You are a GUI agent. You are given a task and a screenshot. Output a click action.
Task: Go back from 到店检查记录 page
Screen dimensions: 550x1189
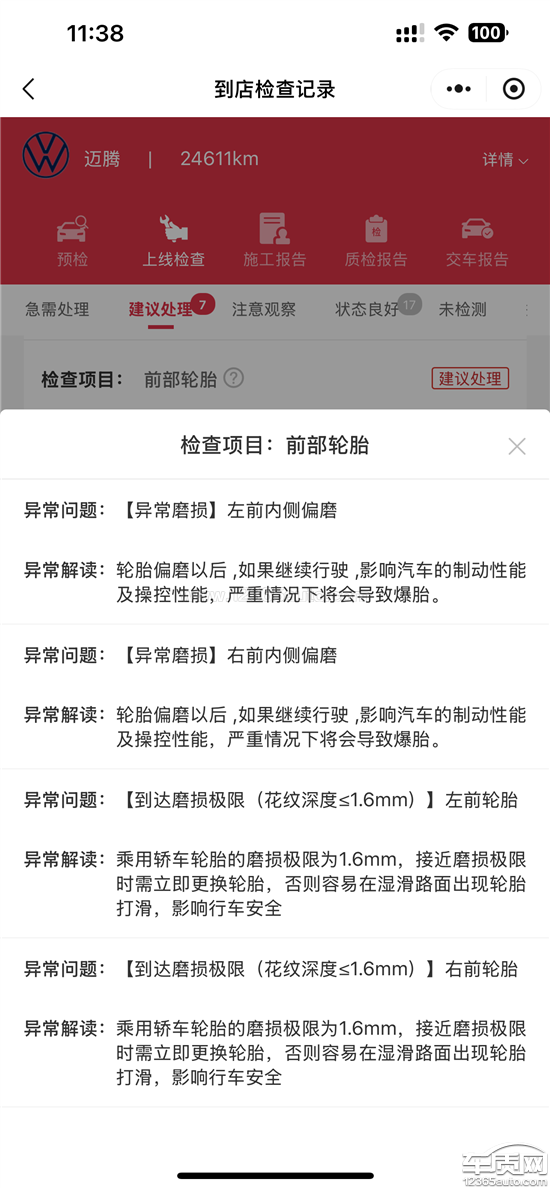point(29,89)
